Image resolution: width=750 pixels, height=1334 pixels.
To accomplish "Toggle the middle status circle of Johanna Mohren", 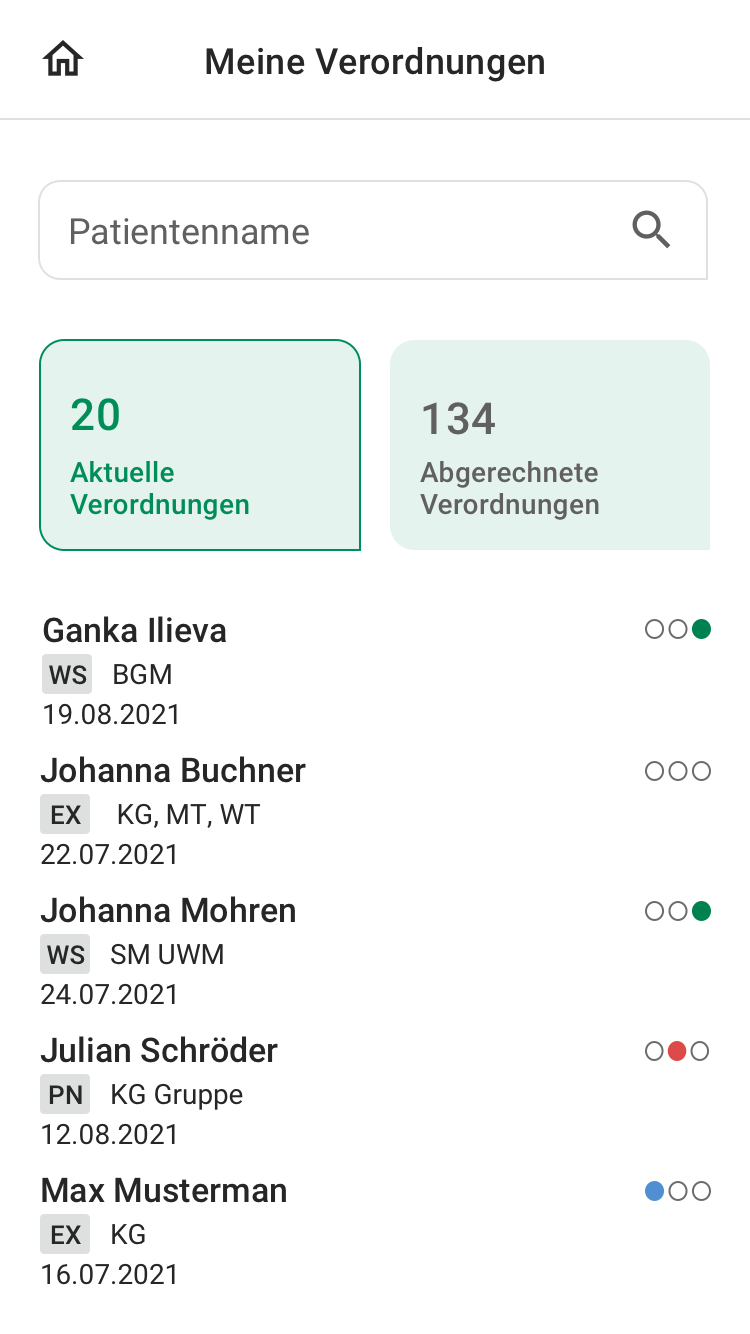I will [677, 911].
